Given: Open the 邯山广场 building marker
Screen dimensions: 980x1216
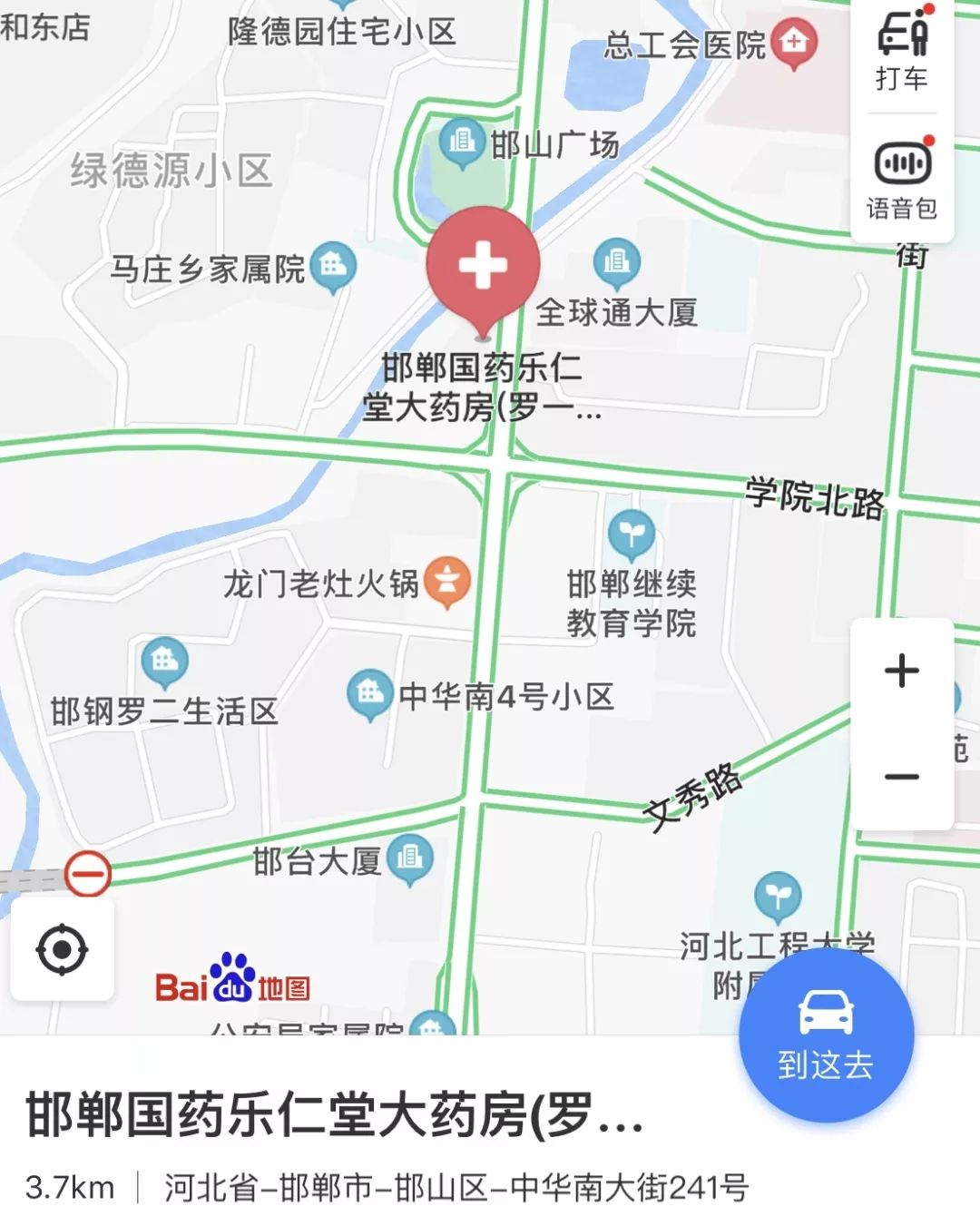Looking at the screenshot, I should pos(462,140).
